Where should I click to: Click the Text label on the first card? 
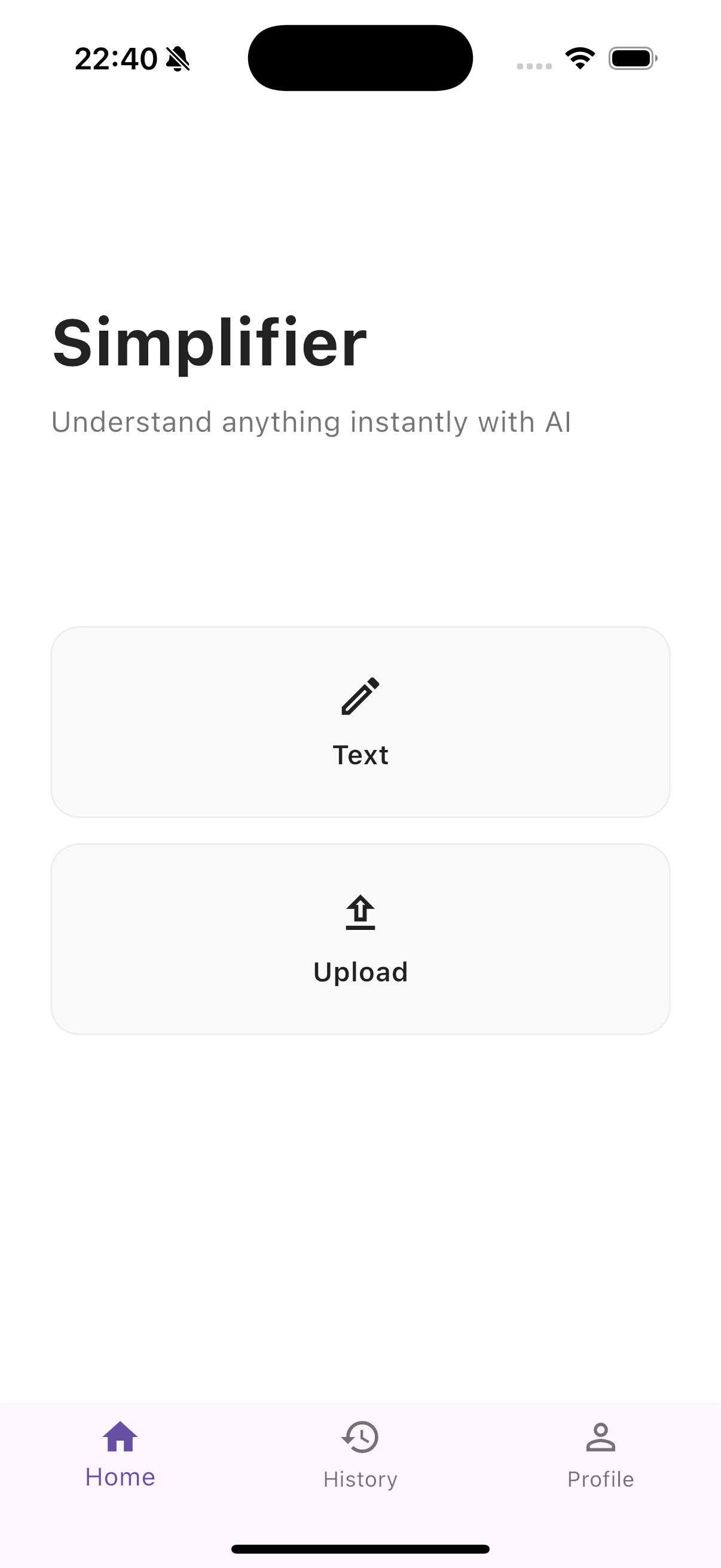(x=360, y=755)
